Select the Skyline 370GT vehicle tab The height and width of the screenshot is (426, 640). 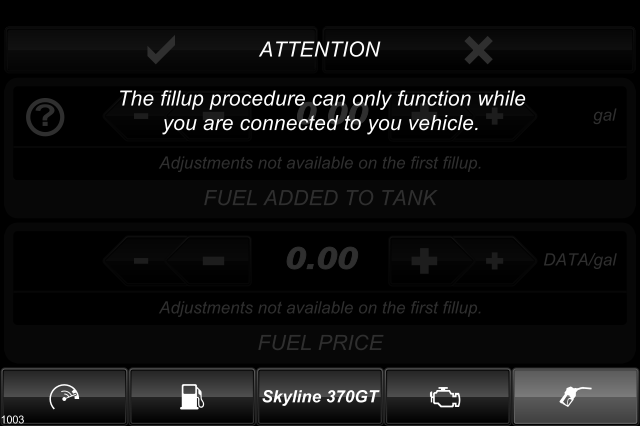320,396
